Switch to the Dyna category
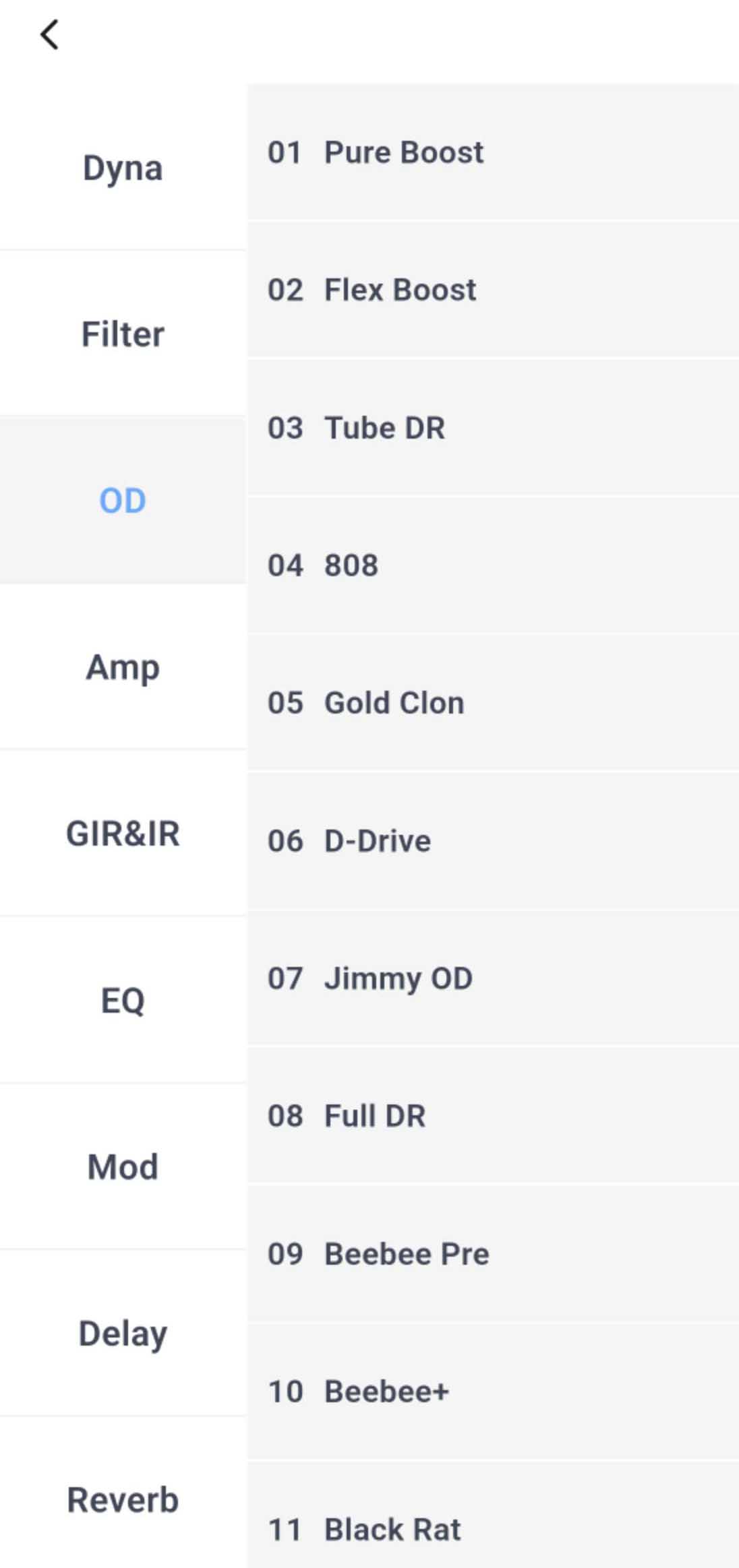 [123, 168]
